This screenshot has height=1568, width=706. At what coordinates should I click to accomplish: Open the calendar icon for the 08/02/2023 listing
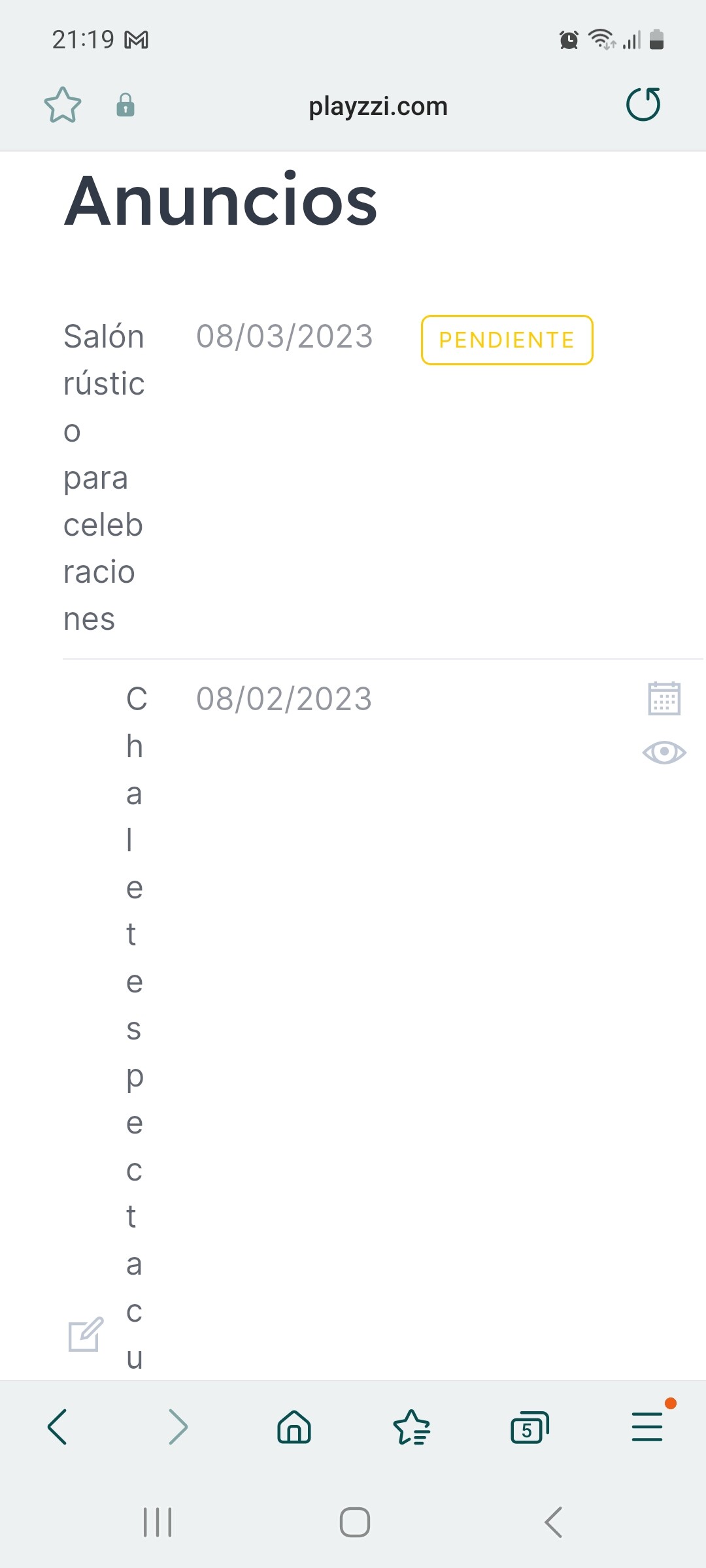[664, 698]
